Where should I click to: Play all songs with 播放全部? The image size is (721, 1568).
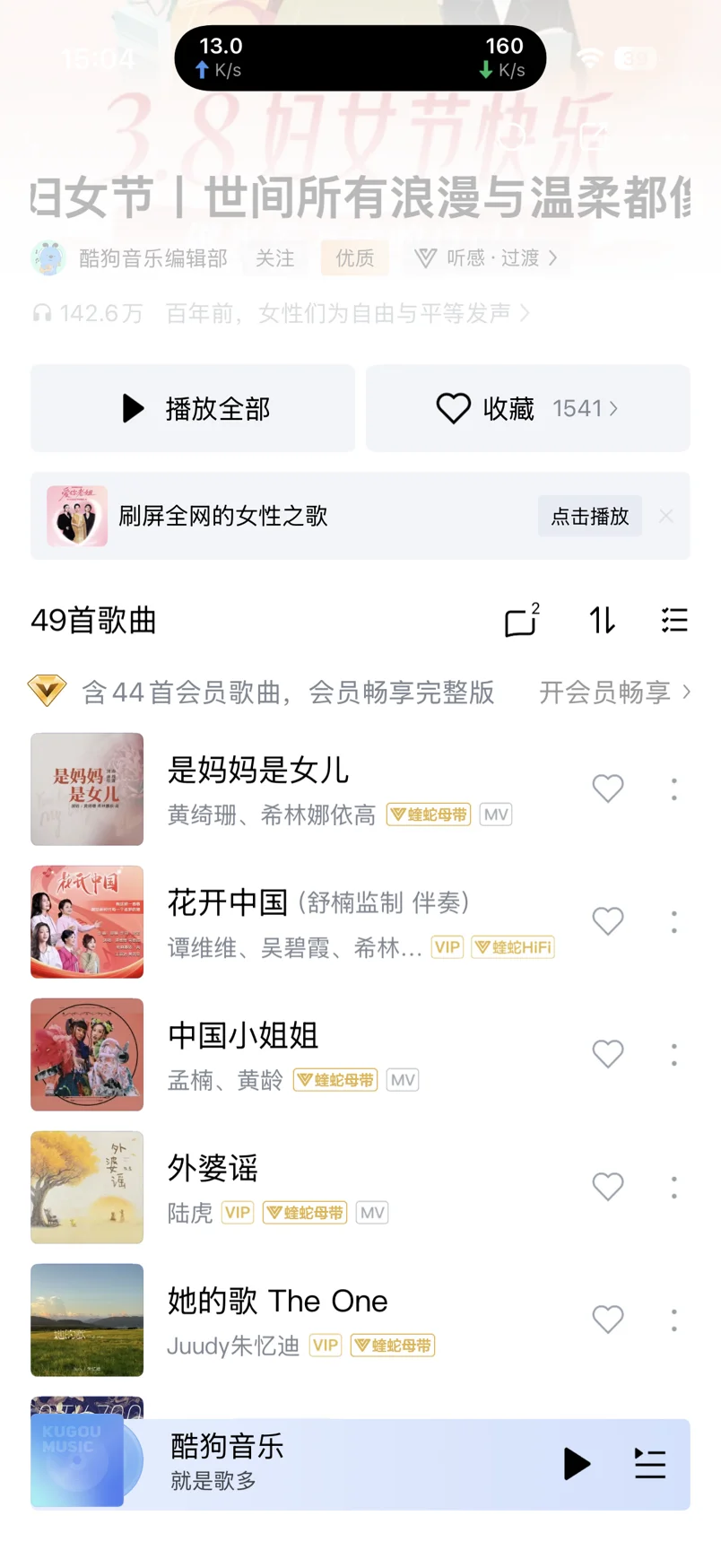[193, 408]
